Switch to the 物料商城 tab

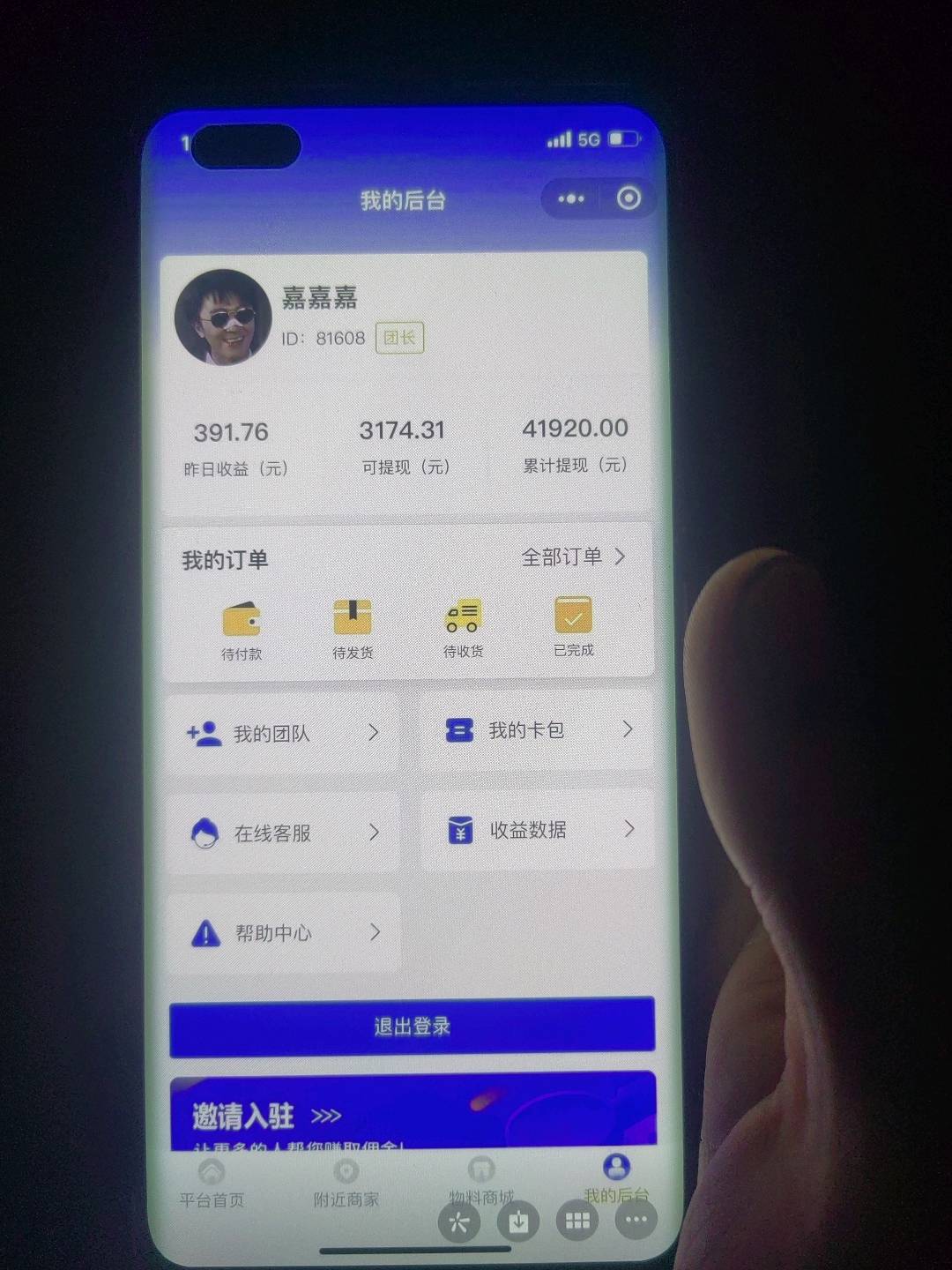click(x=481, y=1182)
